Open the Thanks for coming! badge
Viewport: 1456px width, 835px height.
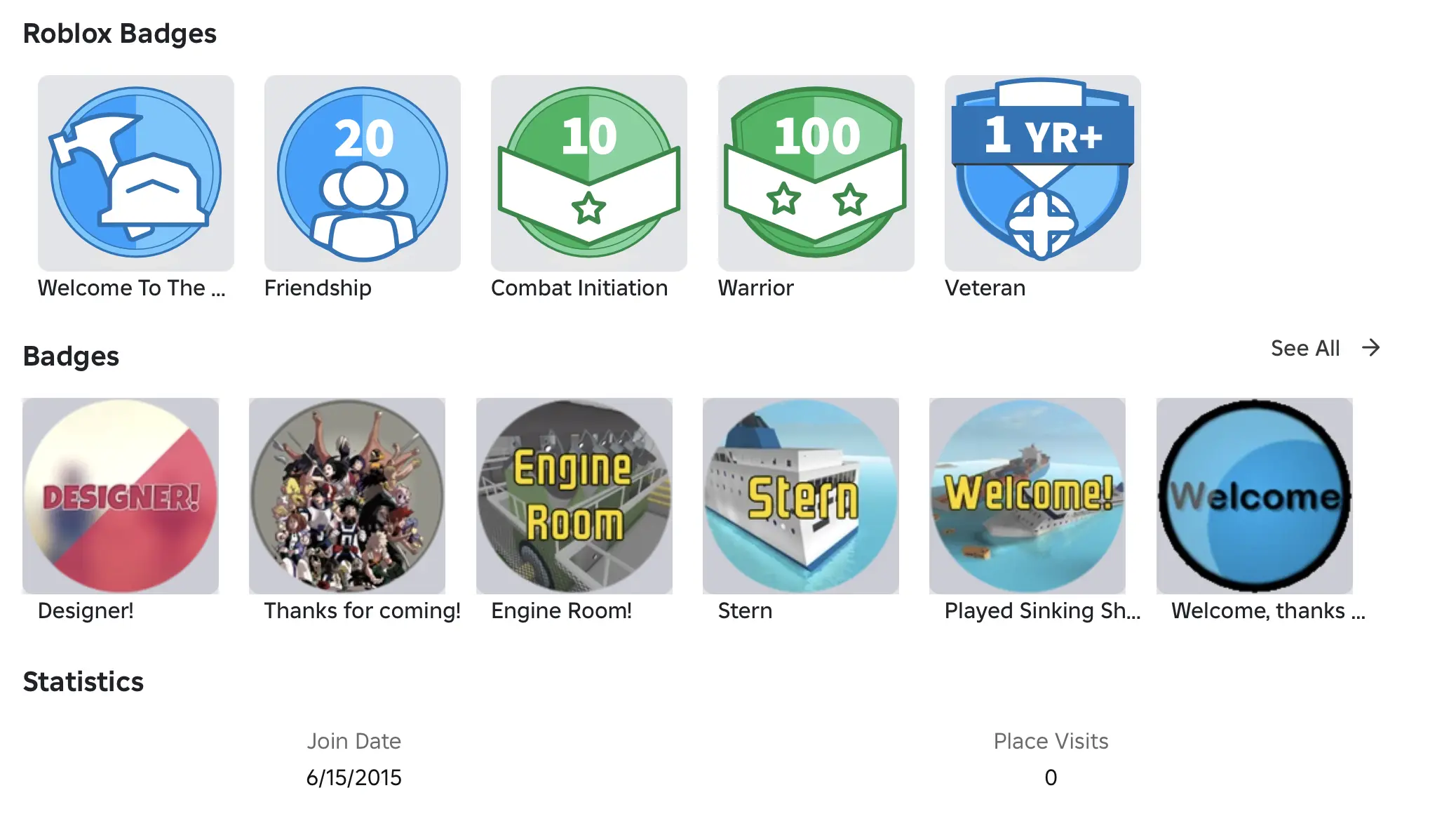[347, 496]
